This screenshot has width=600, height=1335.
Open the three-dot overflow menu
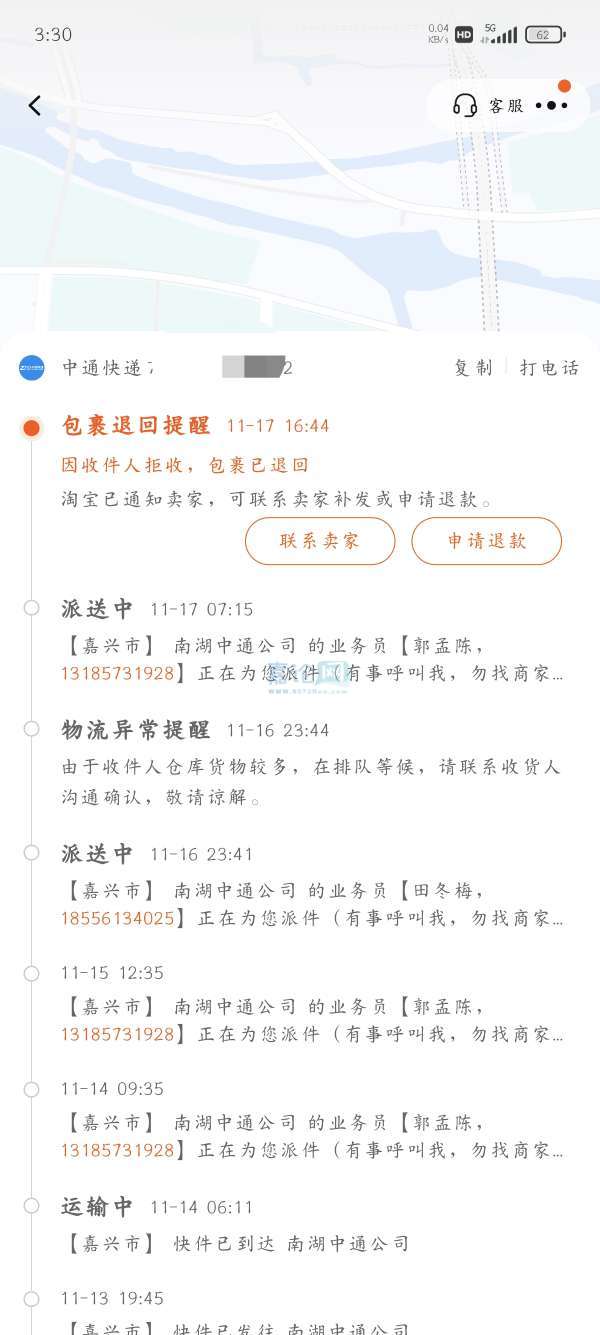pos(551,105)
